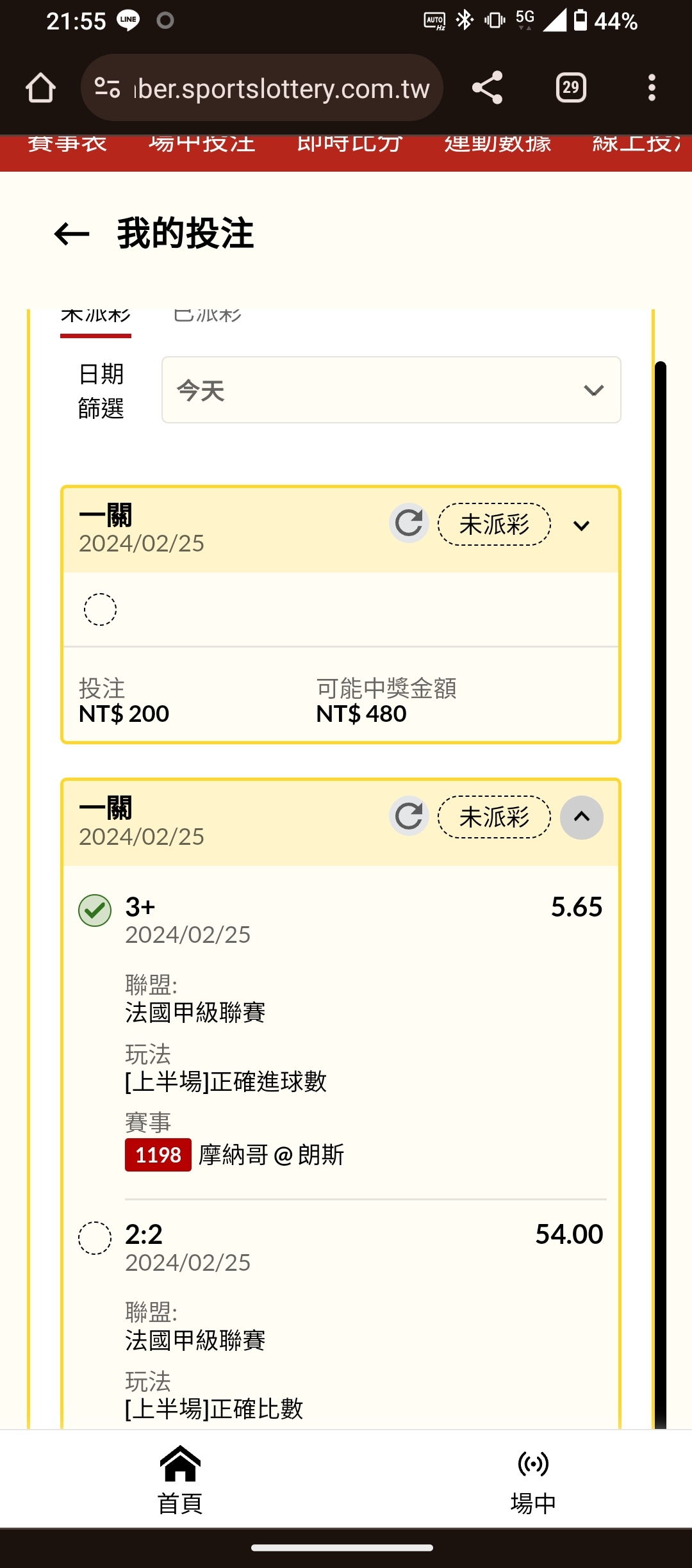Open 場中 in bottom navigation
692x1568 pixels.
533,1480
